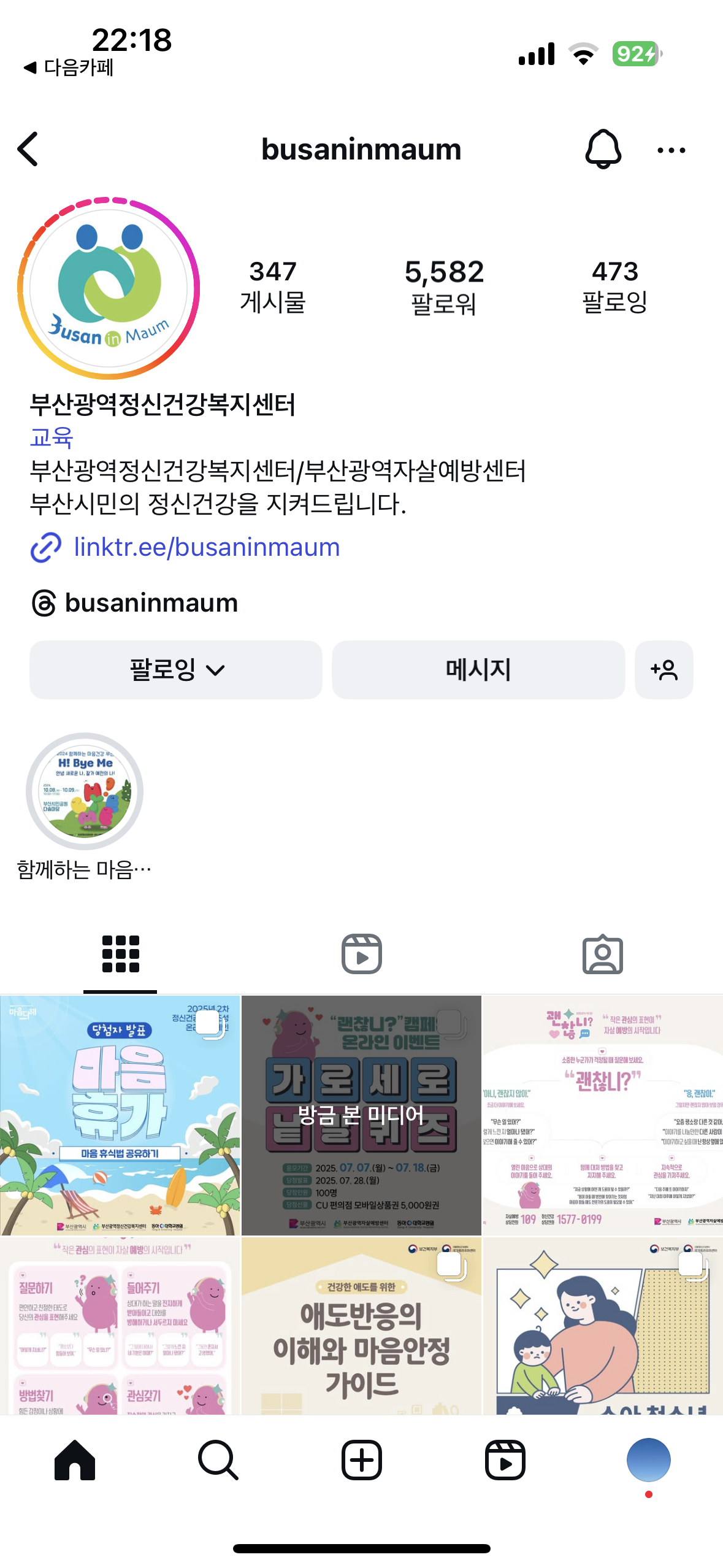Open the search and explore tab

218,1460
